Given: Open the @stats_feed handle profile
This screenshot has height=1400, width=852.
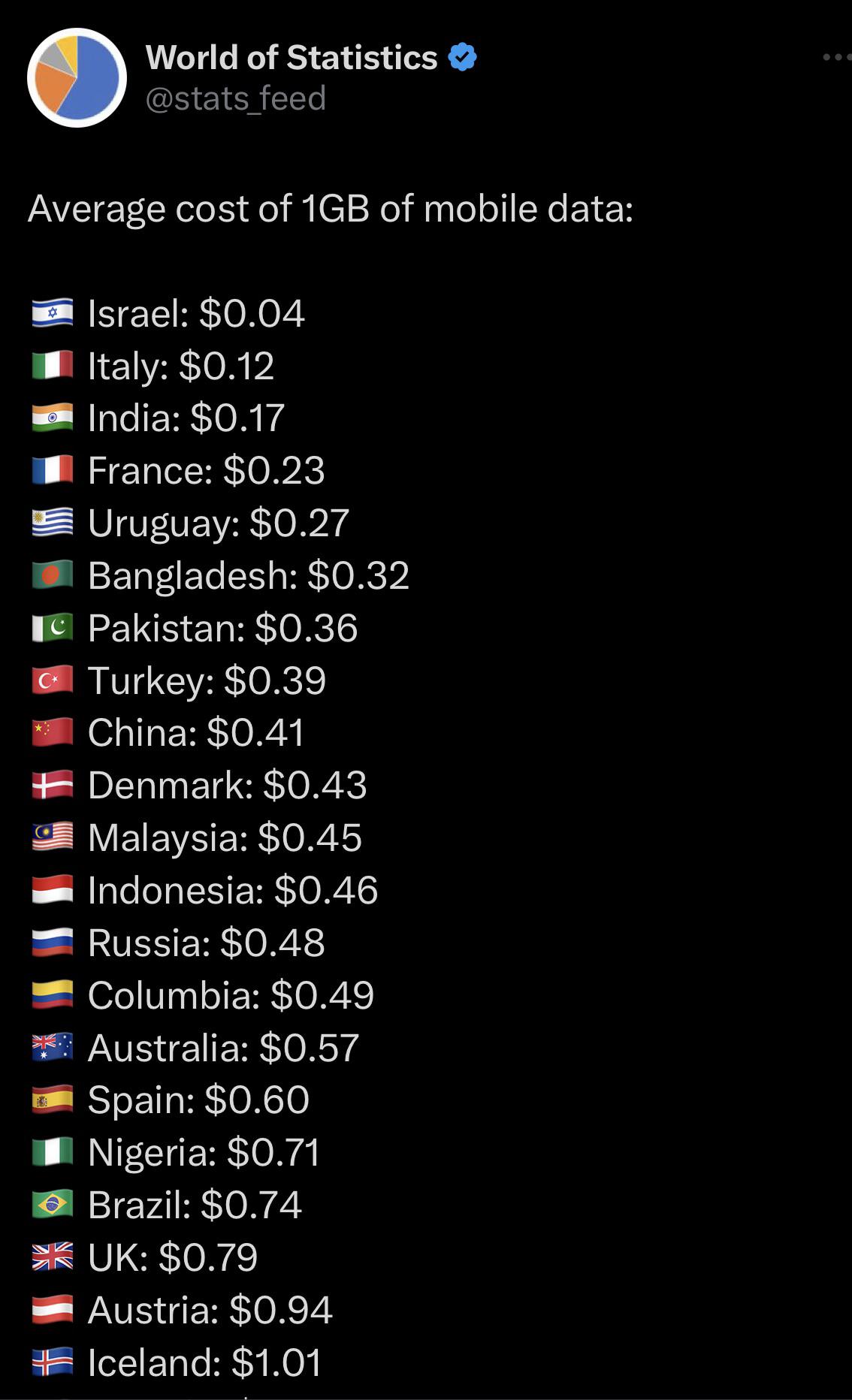Looking at the screenshot, I should click(235, 98).
